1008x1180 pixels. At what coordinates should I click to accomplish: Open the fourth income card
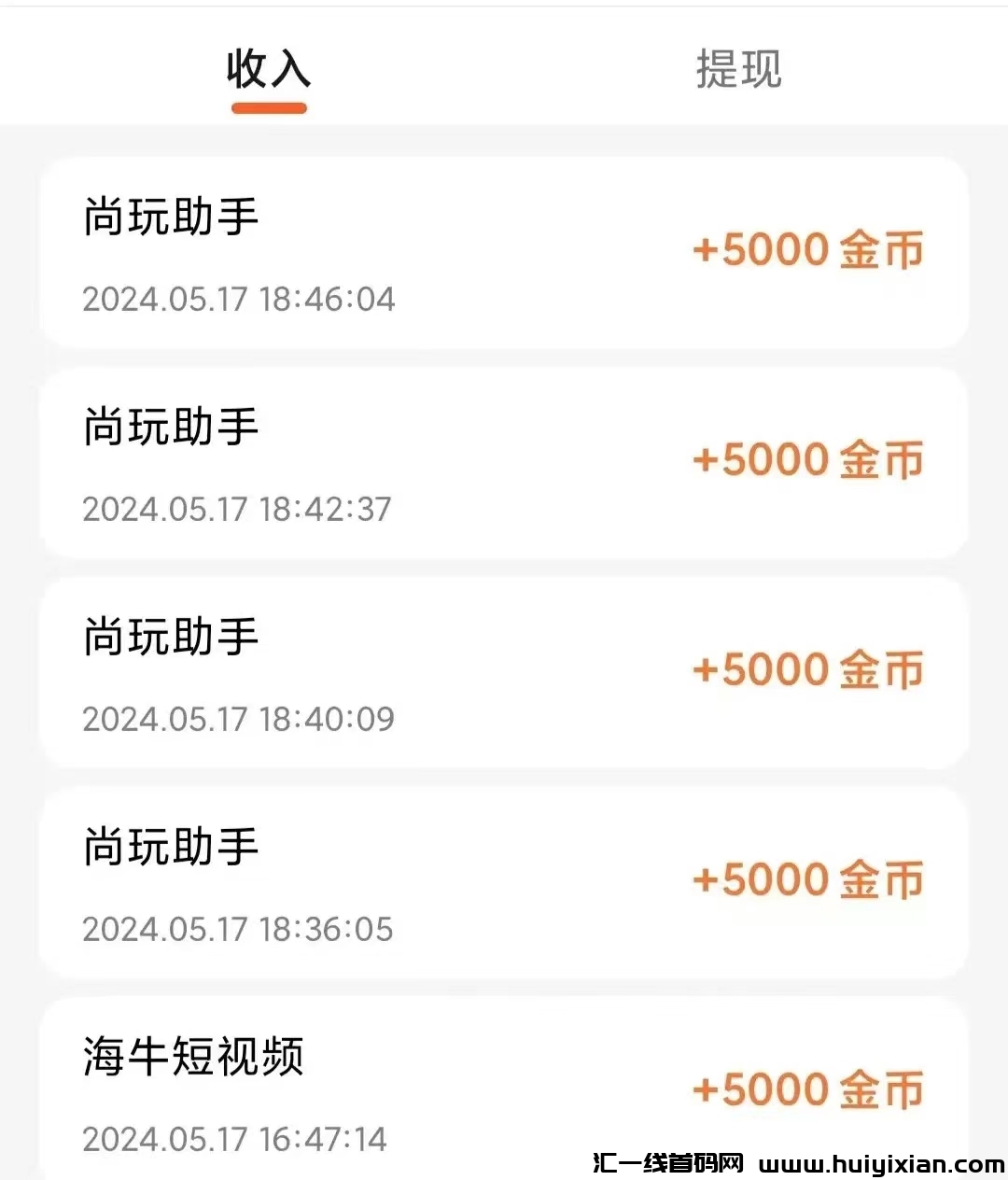504,884
